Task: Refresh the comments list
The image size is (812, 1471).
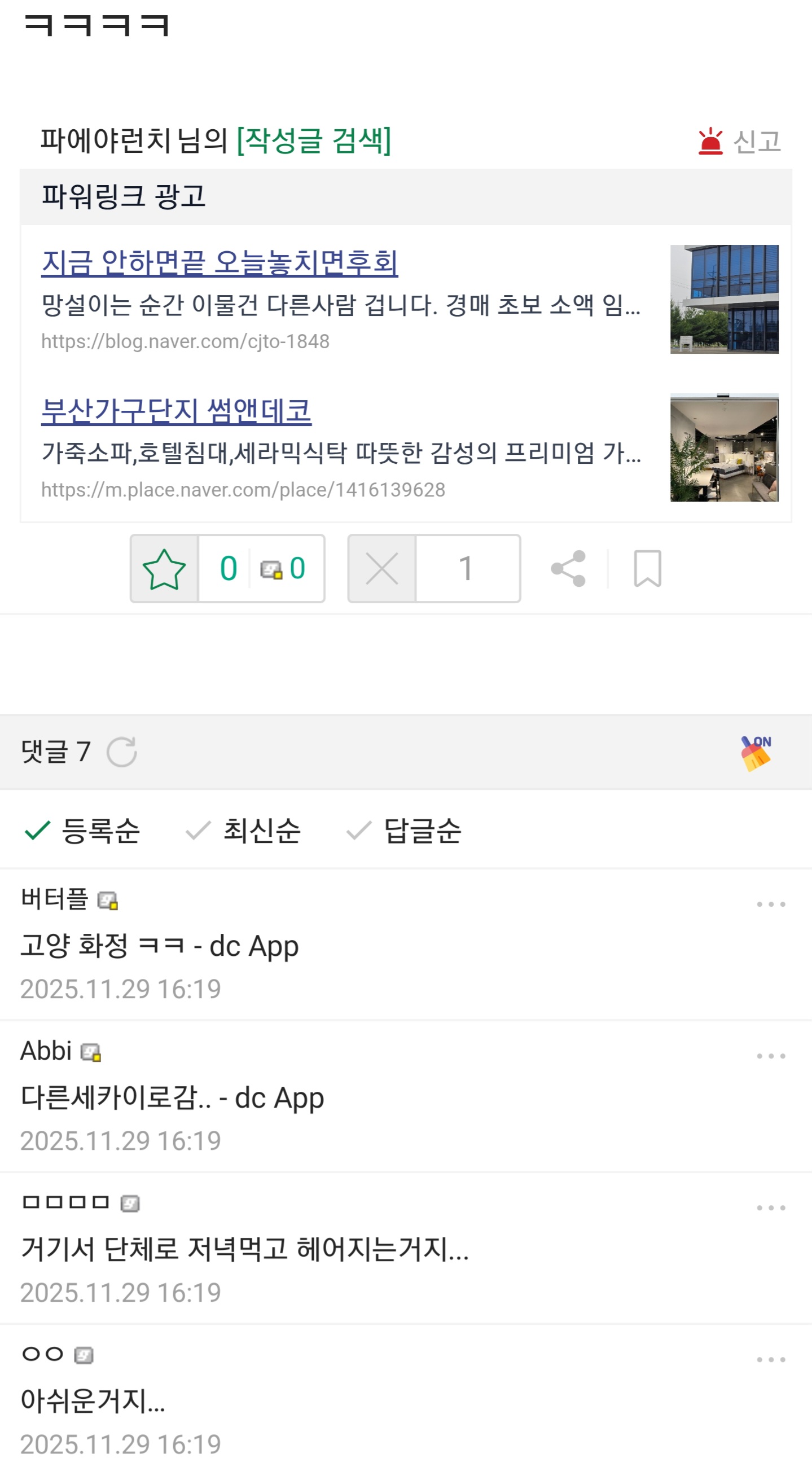Action: coord(122,752)
